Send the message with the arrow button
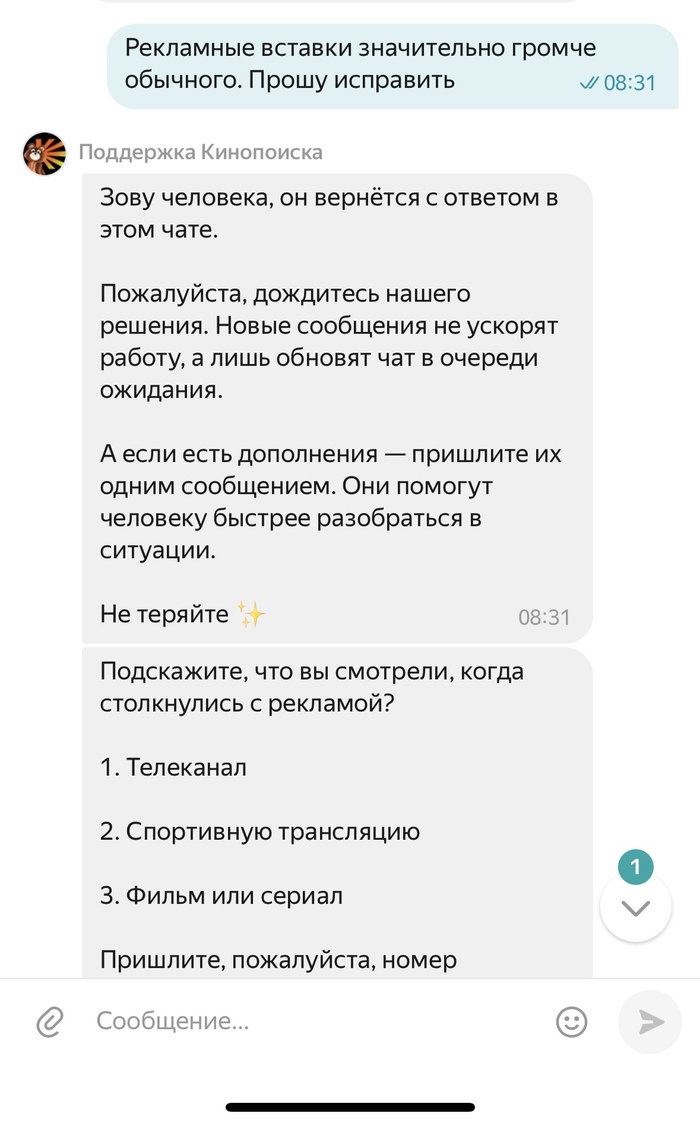Image resolution: width=700 pixels, height=1126 pixels. [650, 1021]
